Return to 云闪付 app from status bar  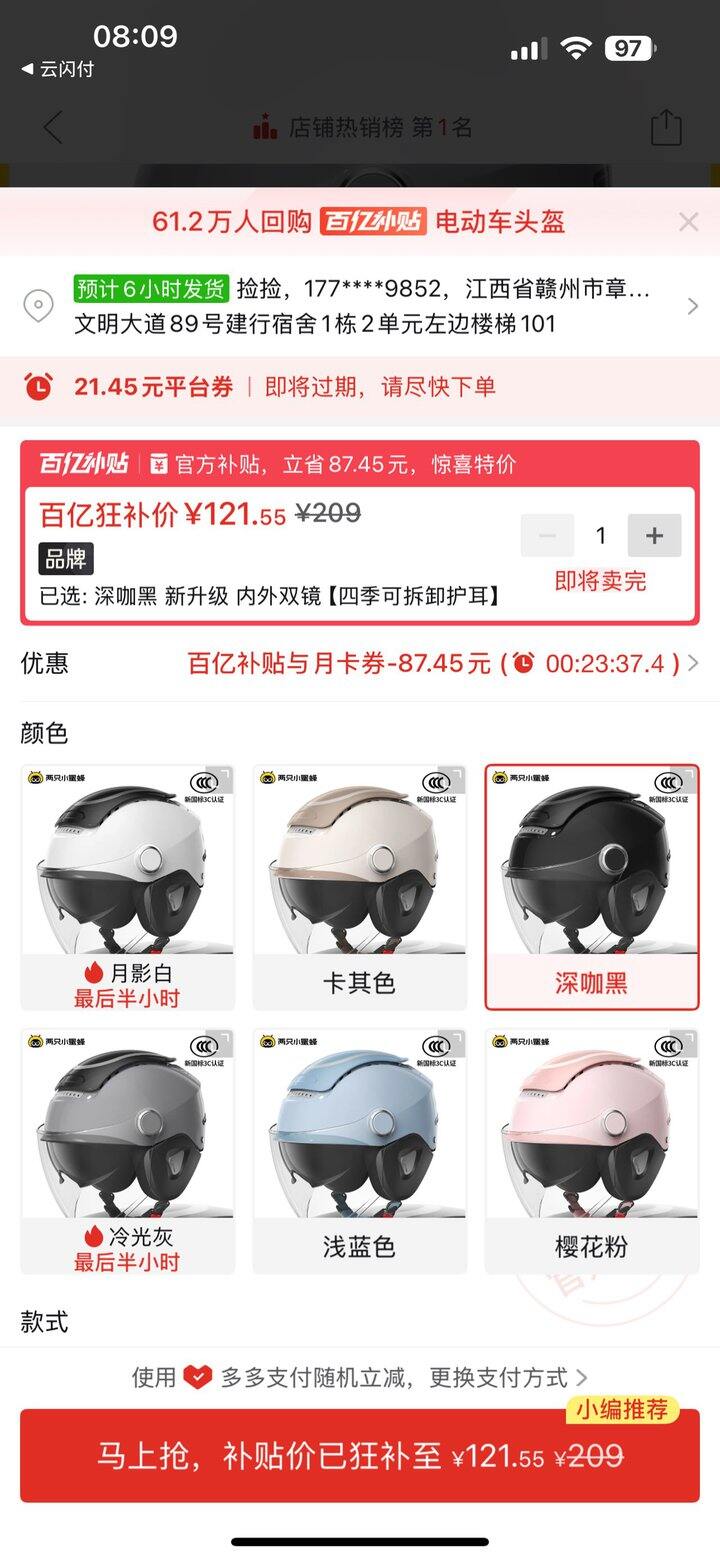pos(58,69)
